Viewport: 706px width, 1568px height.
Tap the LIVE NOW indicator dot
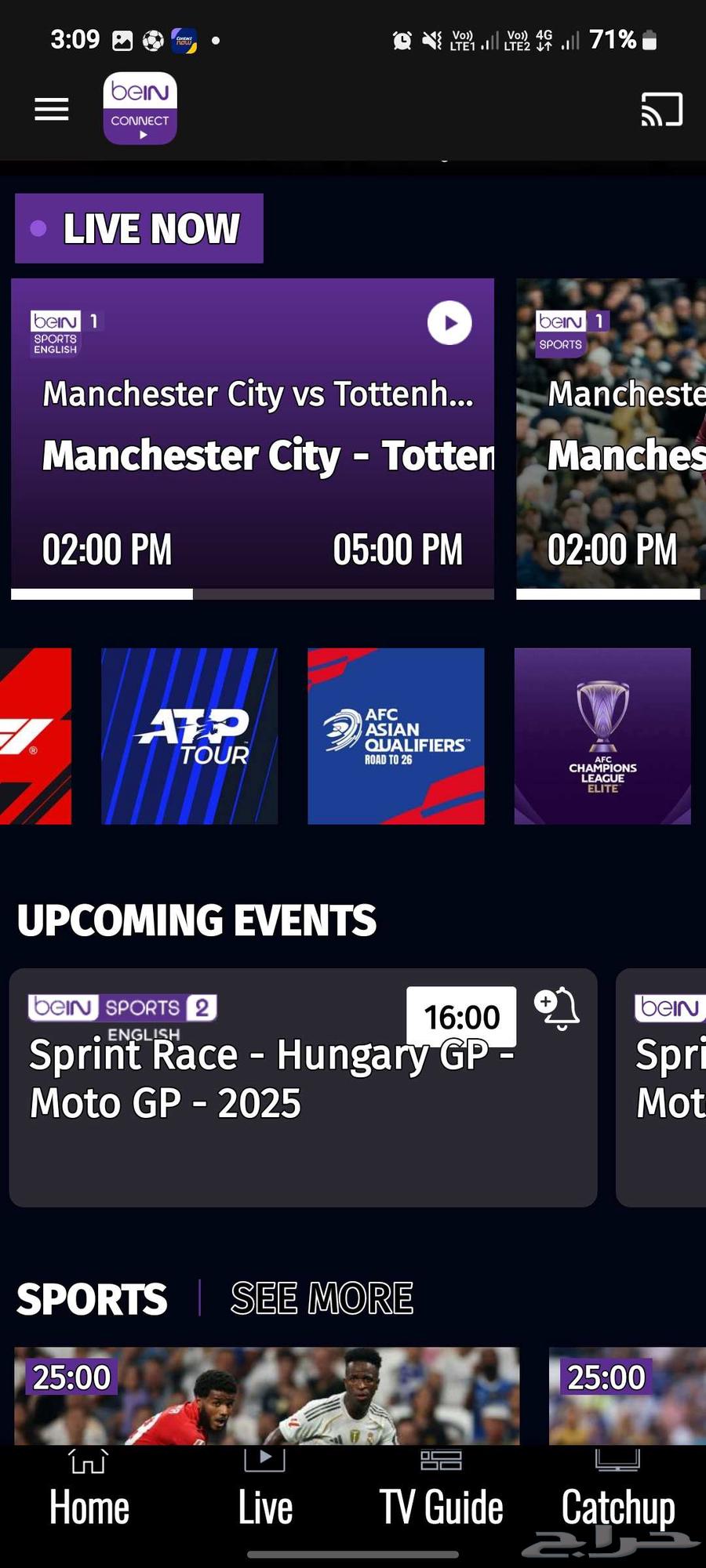click(x=38, y=227)
